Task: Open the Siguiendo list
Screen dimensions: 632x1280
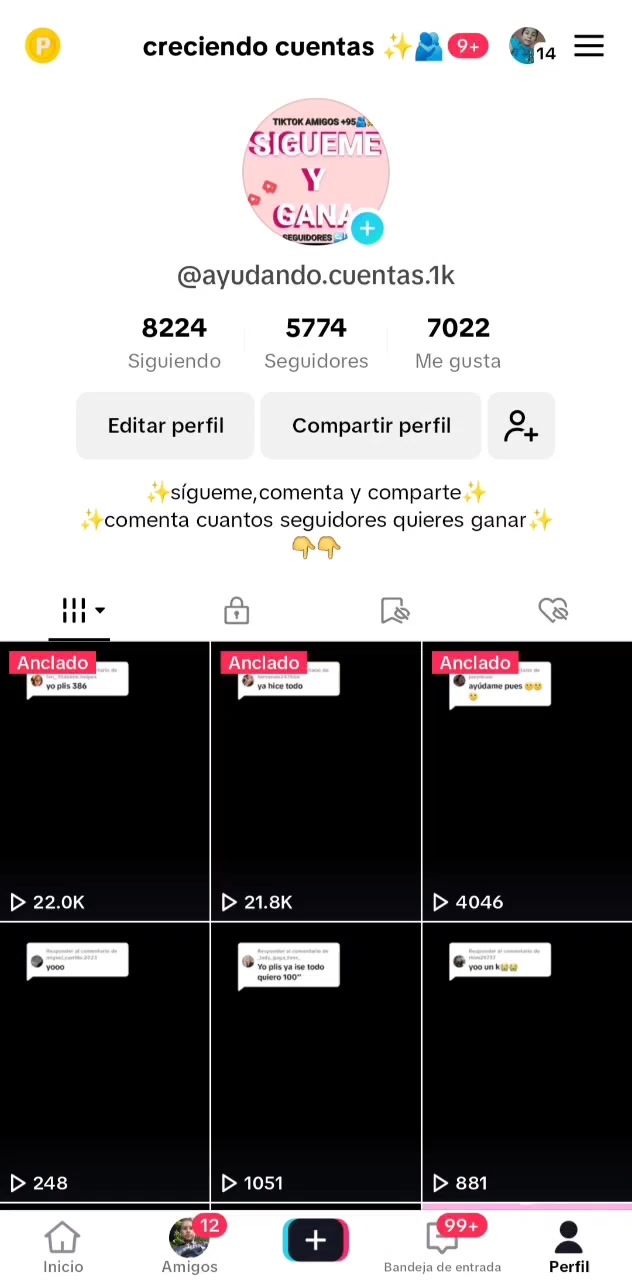Action: [x=174, y=343]
